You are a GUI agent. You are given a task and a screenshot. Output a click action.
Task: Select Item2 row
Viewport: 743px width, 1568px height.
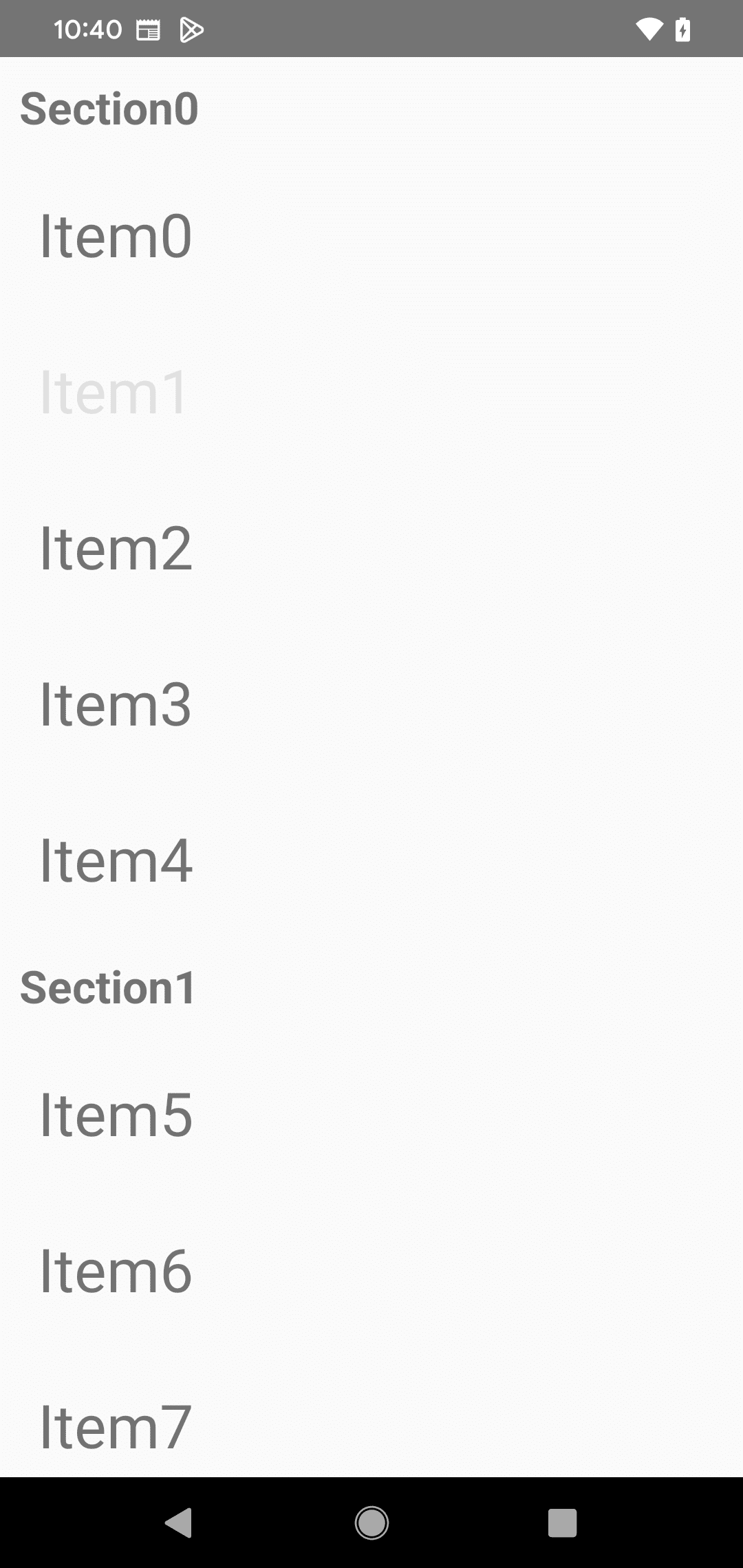coord(371,548)
